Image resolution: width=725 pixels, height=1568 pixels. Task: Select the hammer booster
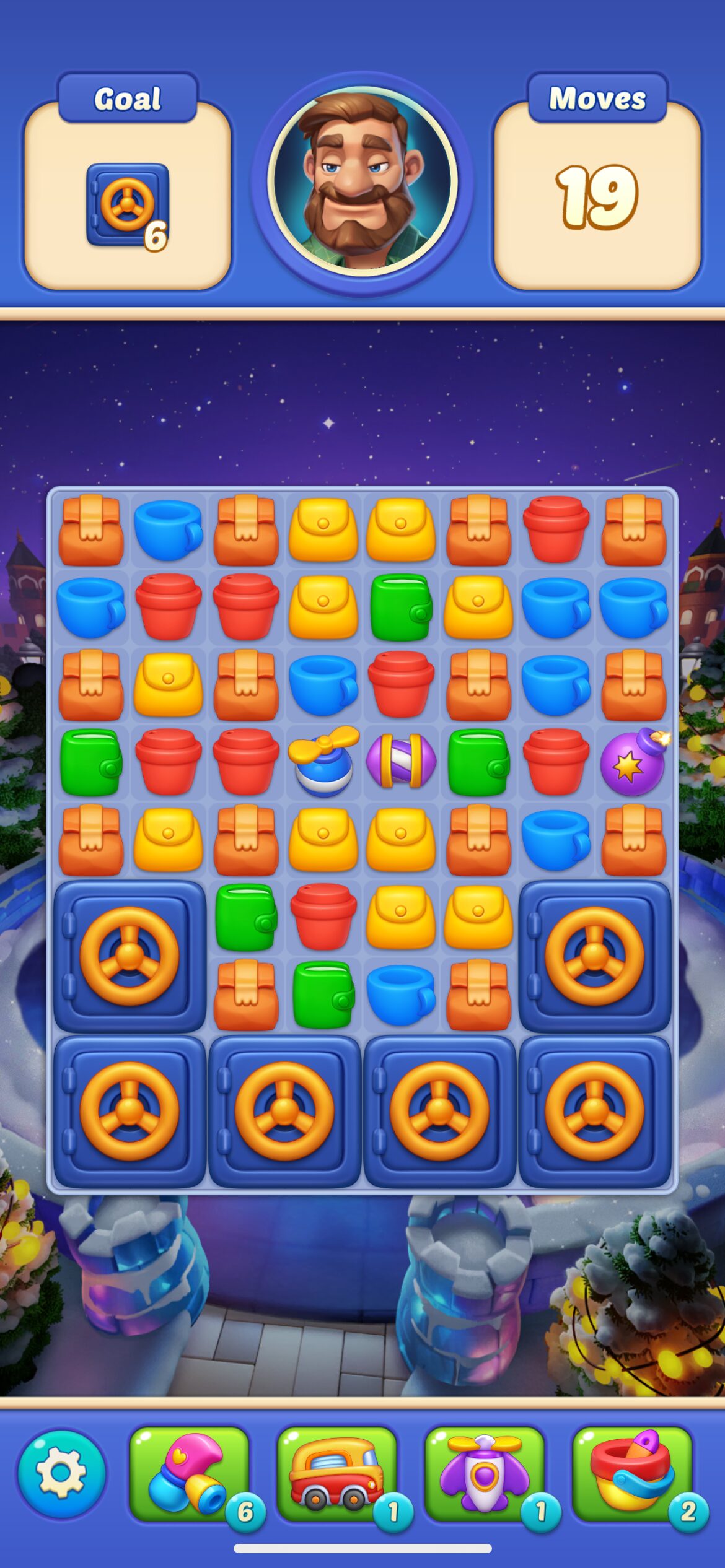click(x=190, y=1473)
